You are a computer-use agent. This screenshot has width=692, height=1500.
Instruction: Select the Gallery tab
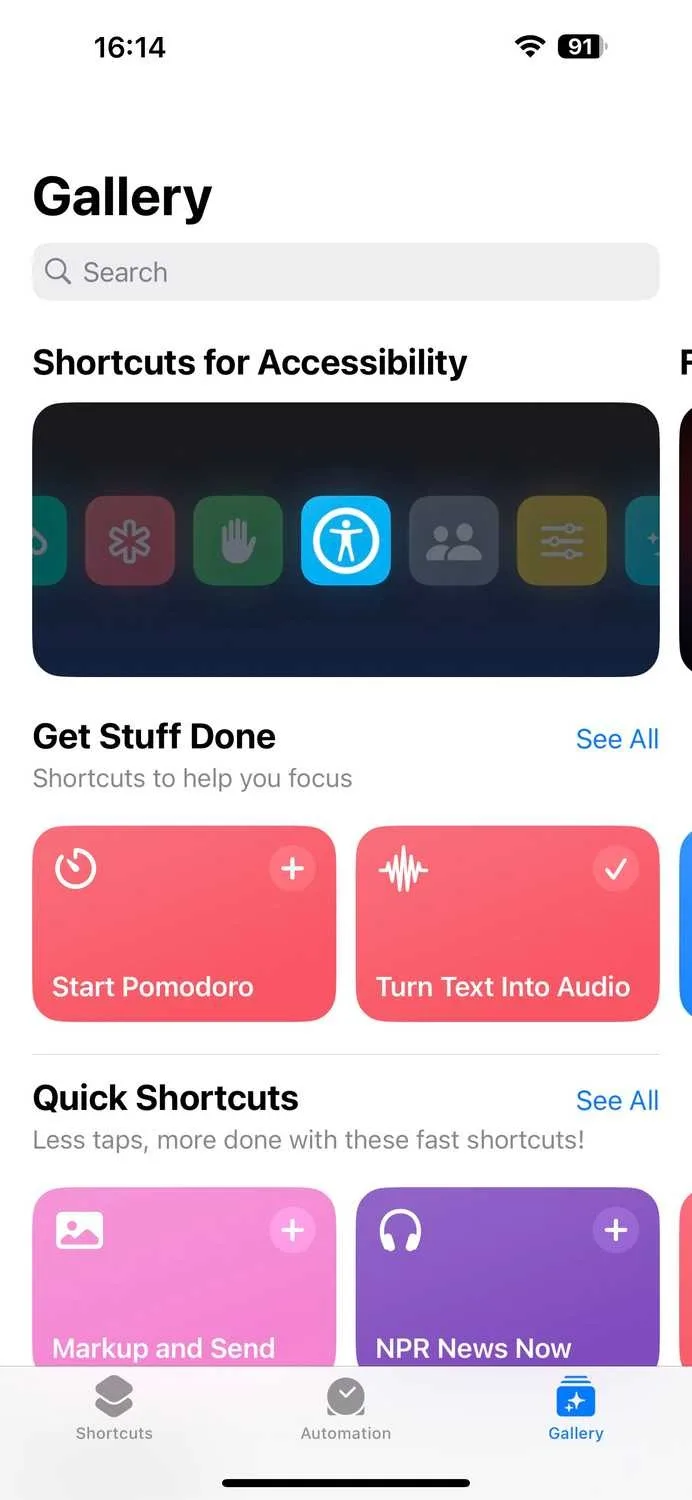[576, 1409]
